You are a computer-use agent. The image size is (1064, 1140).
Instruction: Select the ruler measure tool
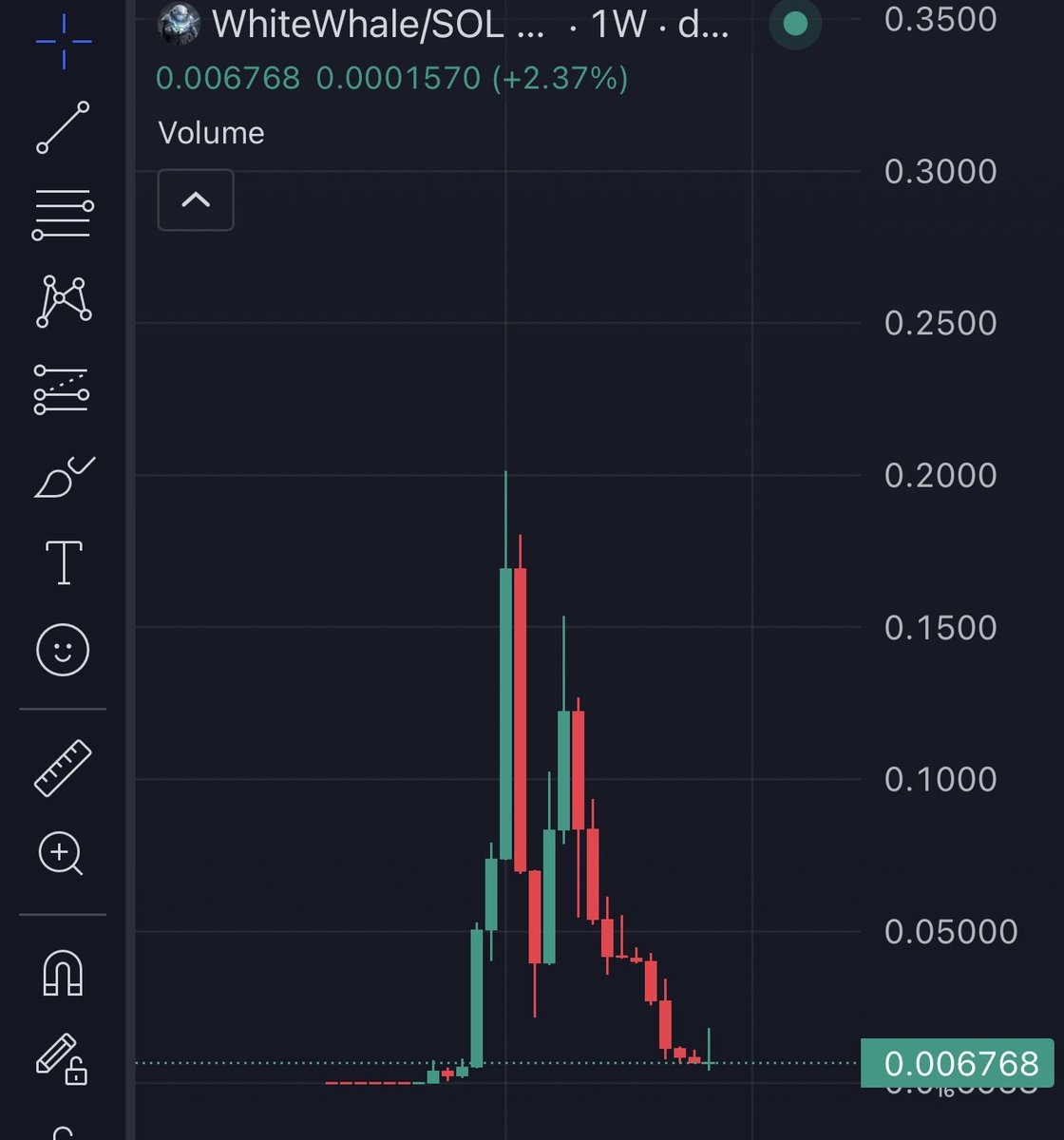pos(63,768)
